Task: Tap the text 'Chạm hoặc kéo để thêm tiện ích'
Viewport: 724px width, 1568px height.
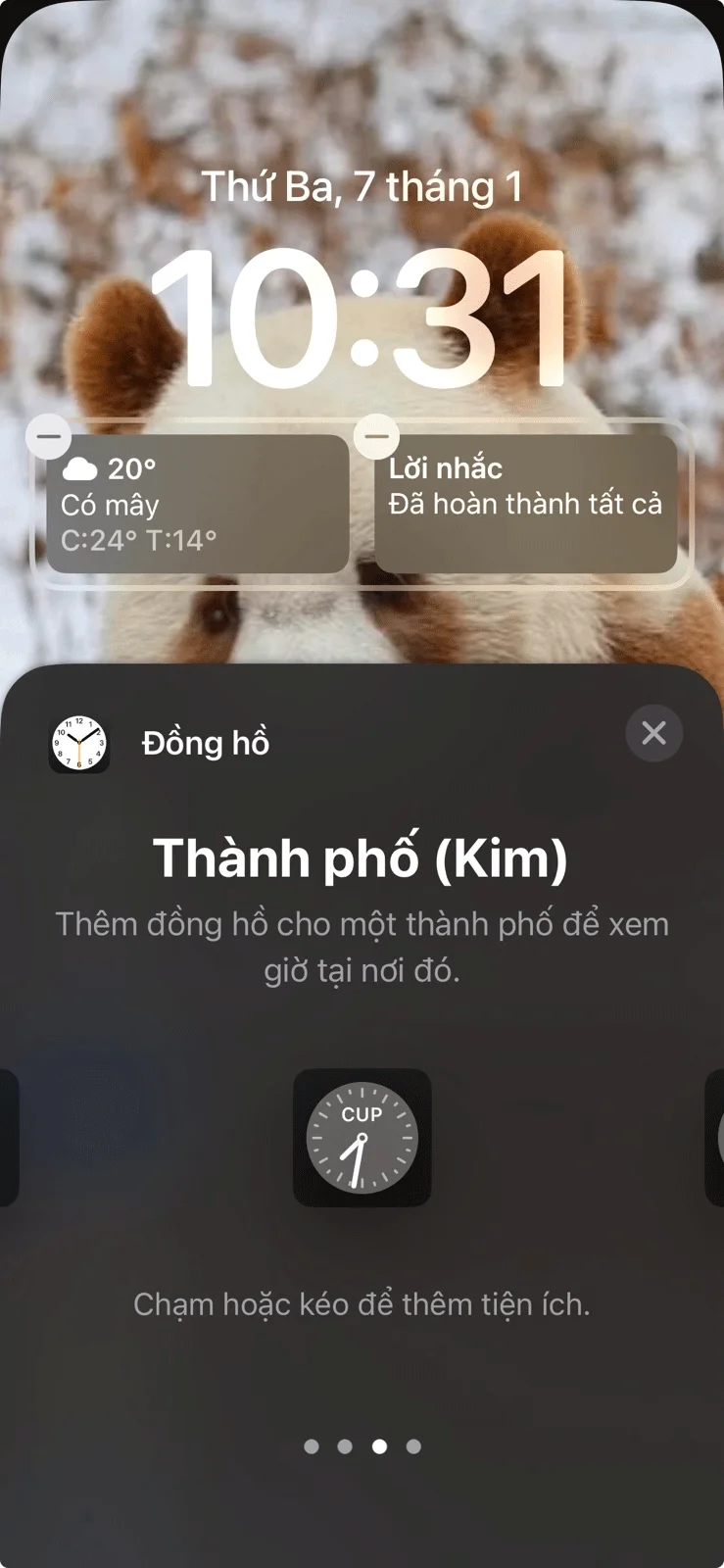Action: coord(362,1303)
